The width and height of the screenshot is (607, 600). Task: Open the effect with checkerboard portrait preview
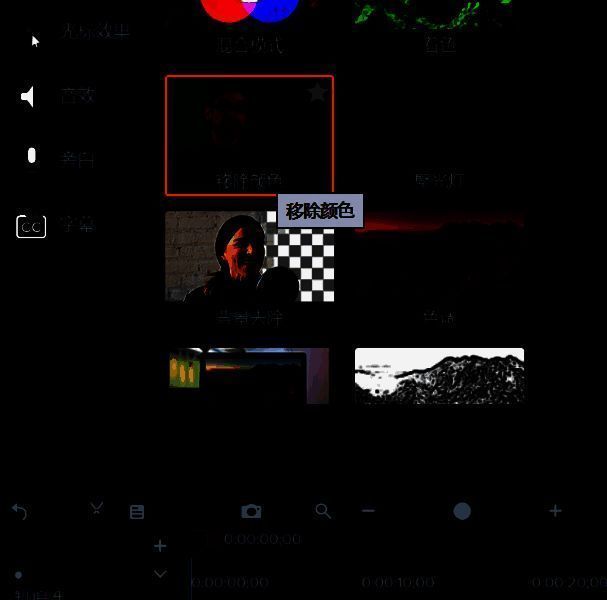point(249,257)
